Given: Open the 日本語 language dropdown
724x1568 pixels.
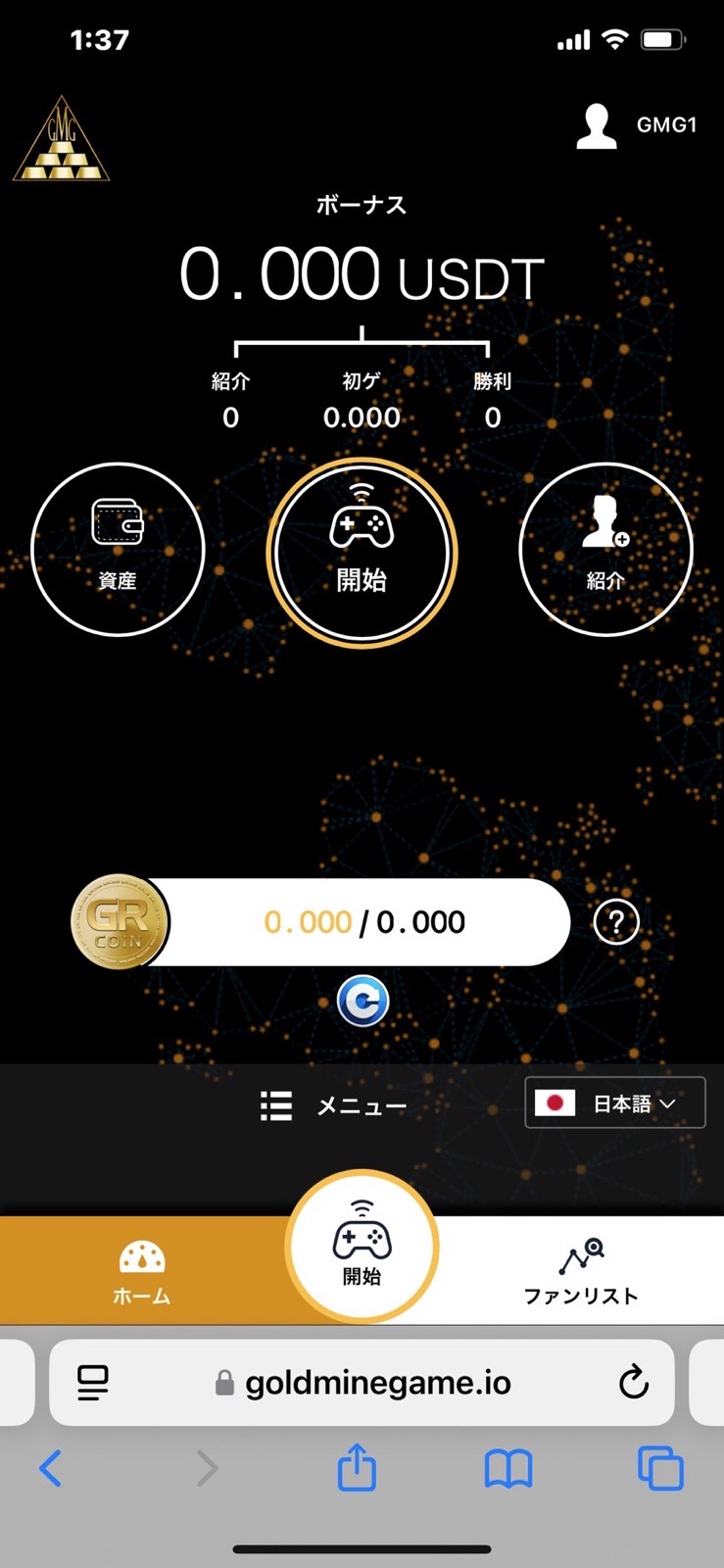Looking at the screenshot, I should coord(615,1103).
